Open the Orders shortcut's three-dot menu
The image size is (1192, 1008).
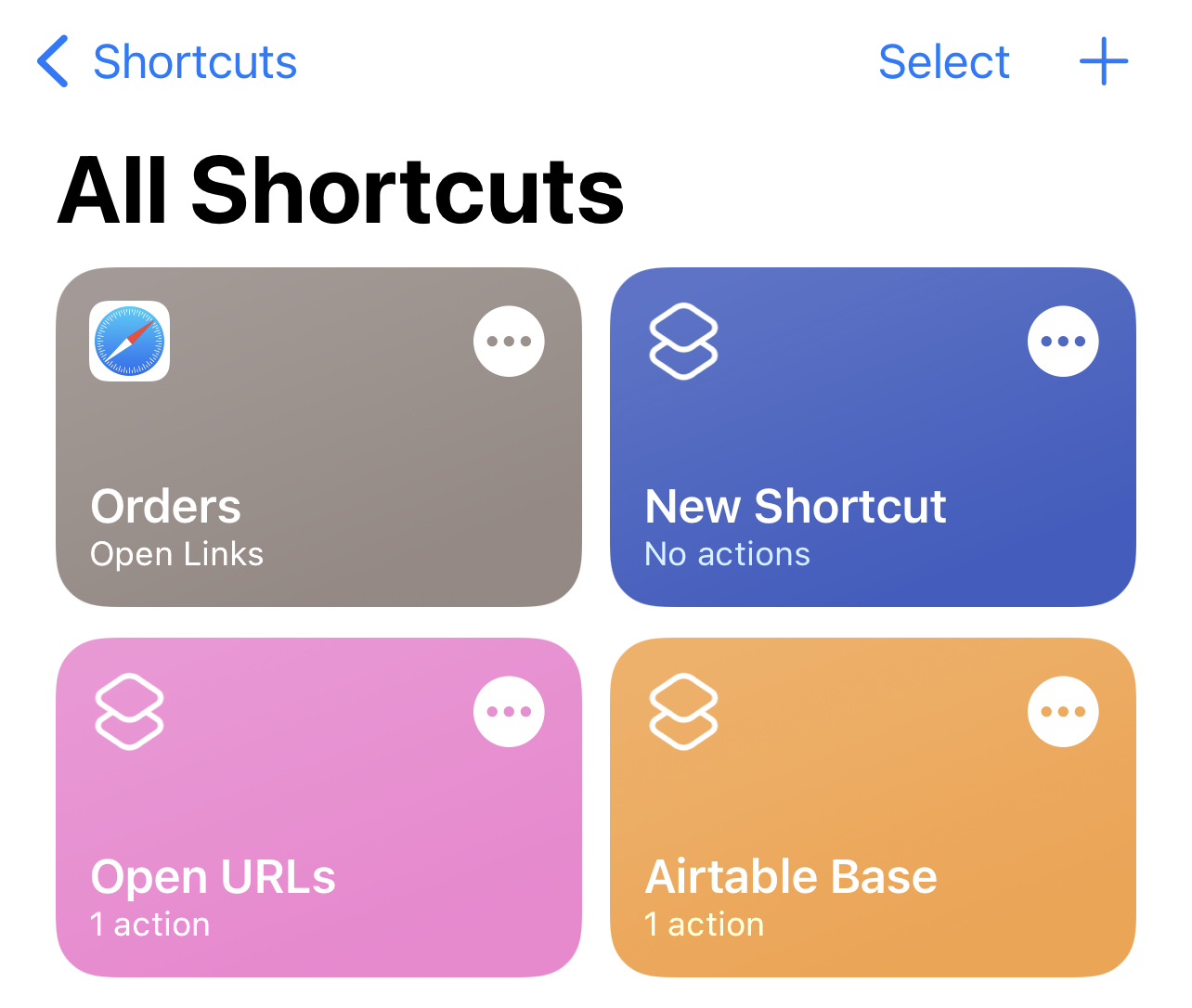(509, 342)
